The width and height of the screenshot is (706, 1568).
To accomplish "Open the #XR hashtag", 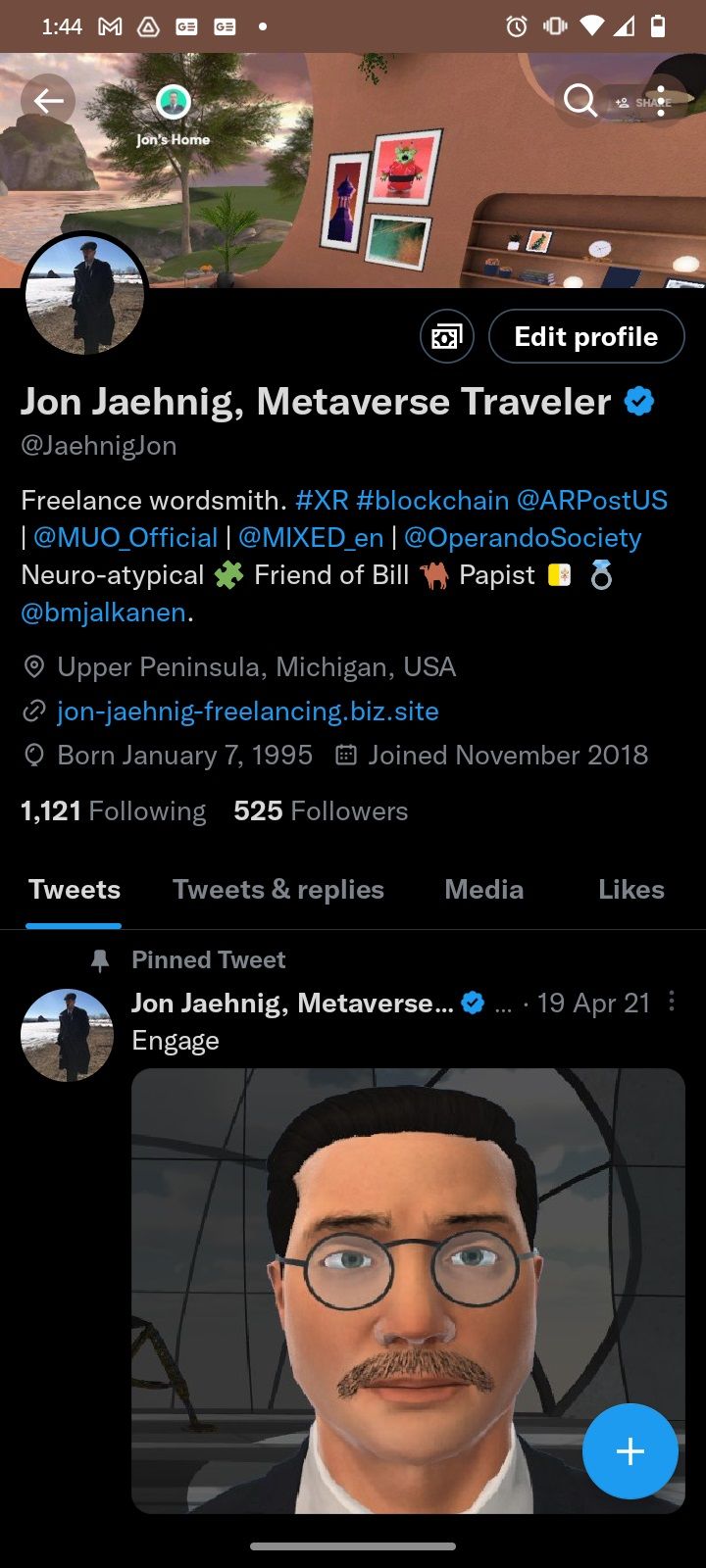I will pos(322,501).
